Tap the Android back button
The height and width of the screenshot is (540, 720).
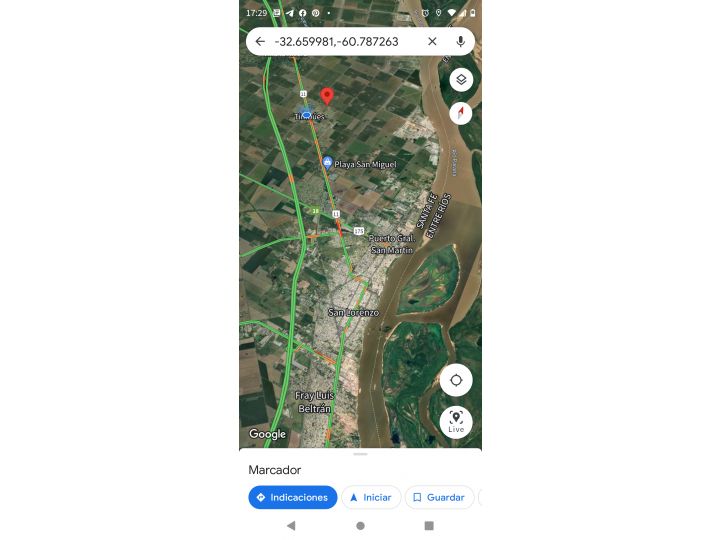[291, 525]
